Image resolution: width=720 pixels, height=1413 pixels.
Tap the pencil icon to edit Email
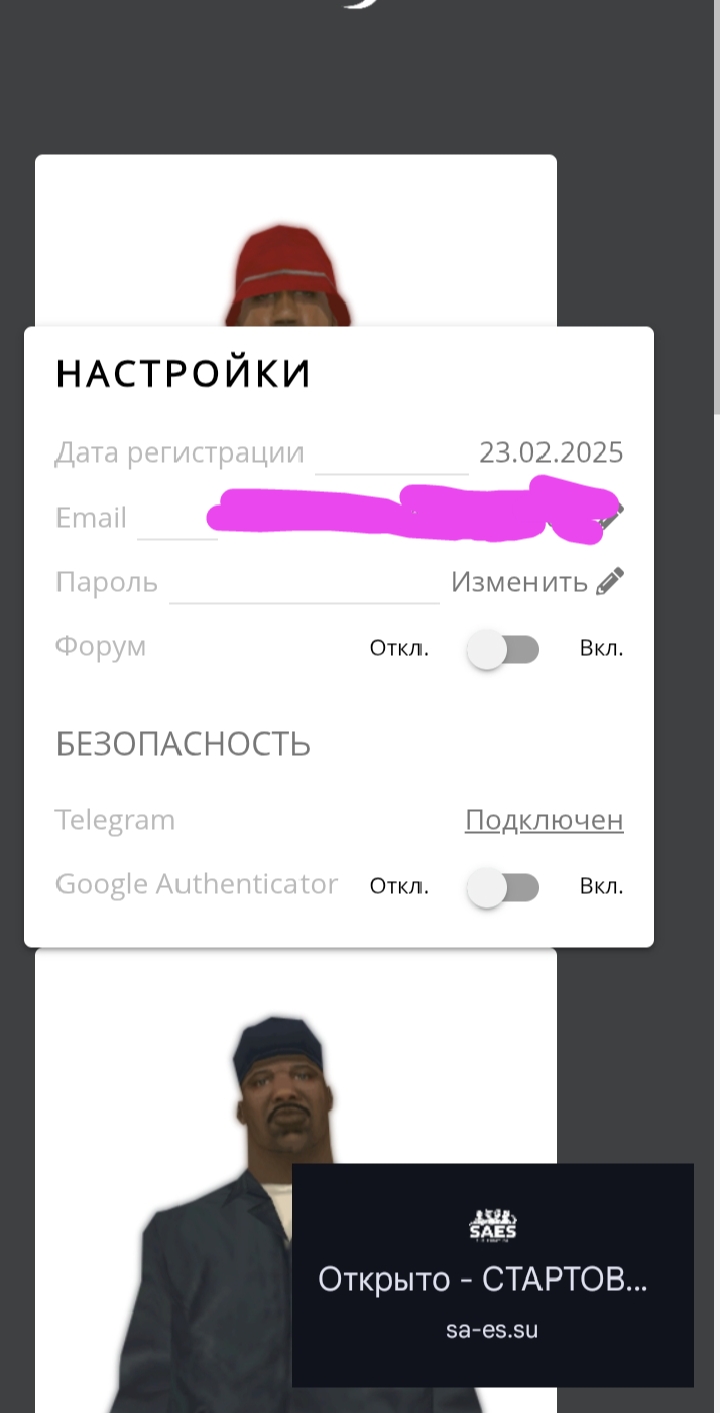(x=612, y=516)
